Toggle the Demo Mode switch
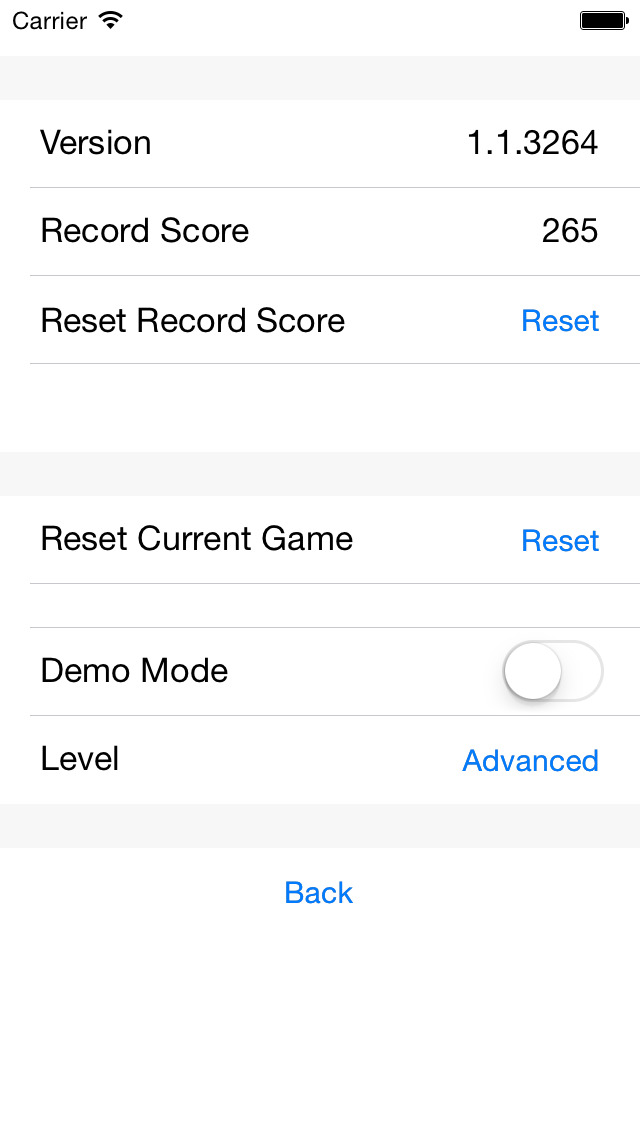The width and height of the screenshot is (640, 1136). coord(553,671)
